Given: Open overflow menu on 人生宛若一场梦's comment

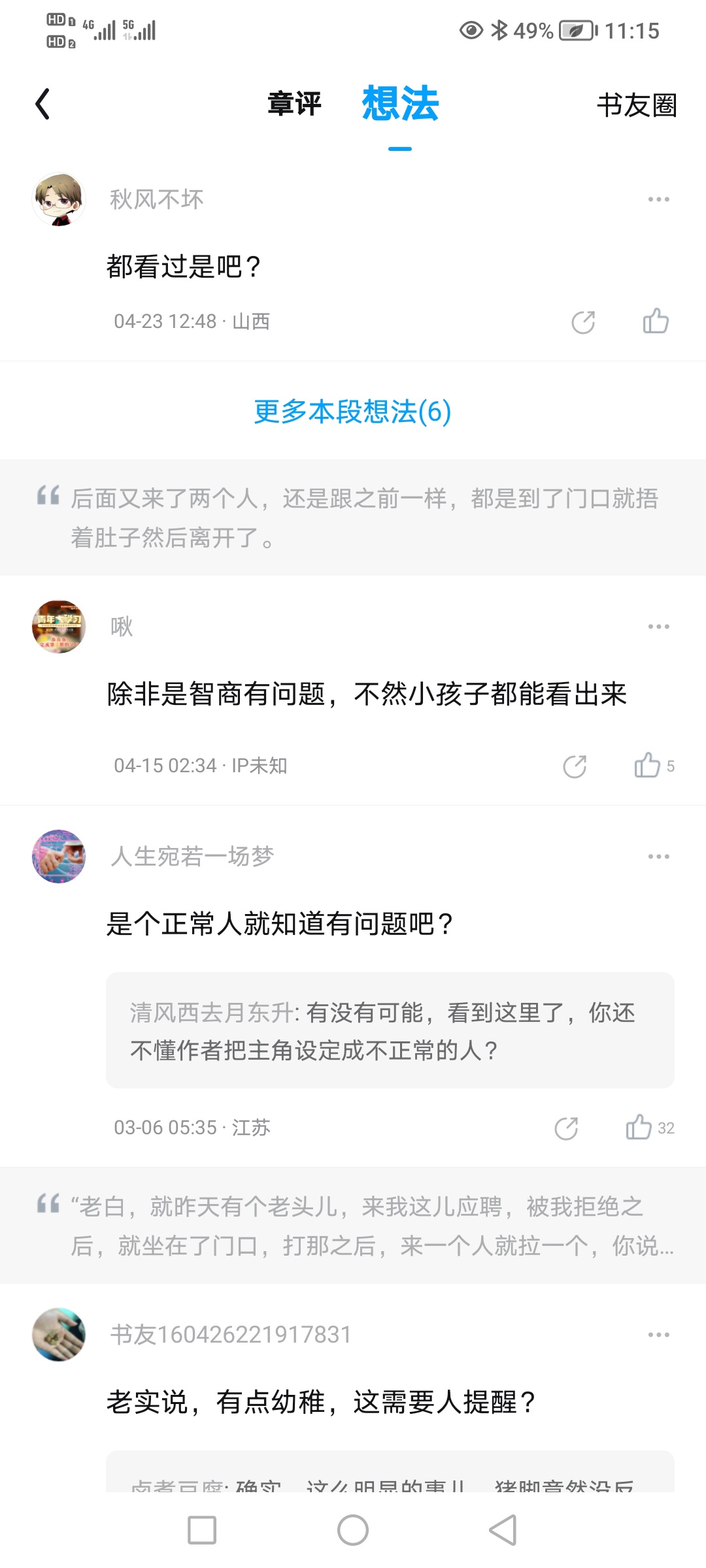Looking at the screenshot, I should click(x=658, y=857).
